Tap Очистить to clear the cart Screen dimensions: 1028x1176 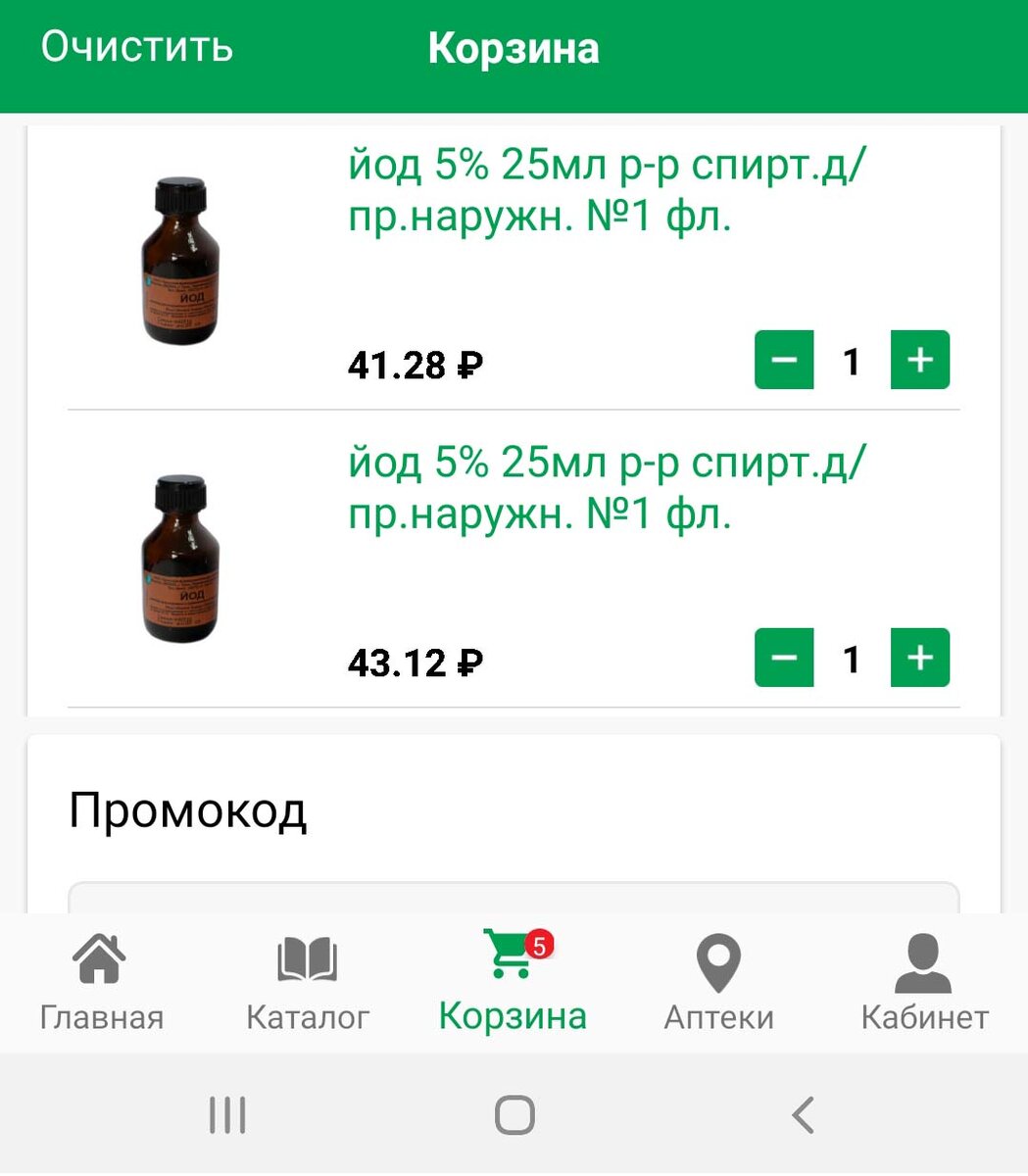(137, 47)
